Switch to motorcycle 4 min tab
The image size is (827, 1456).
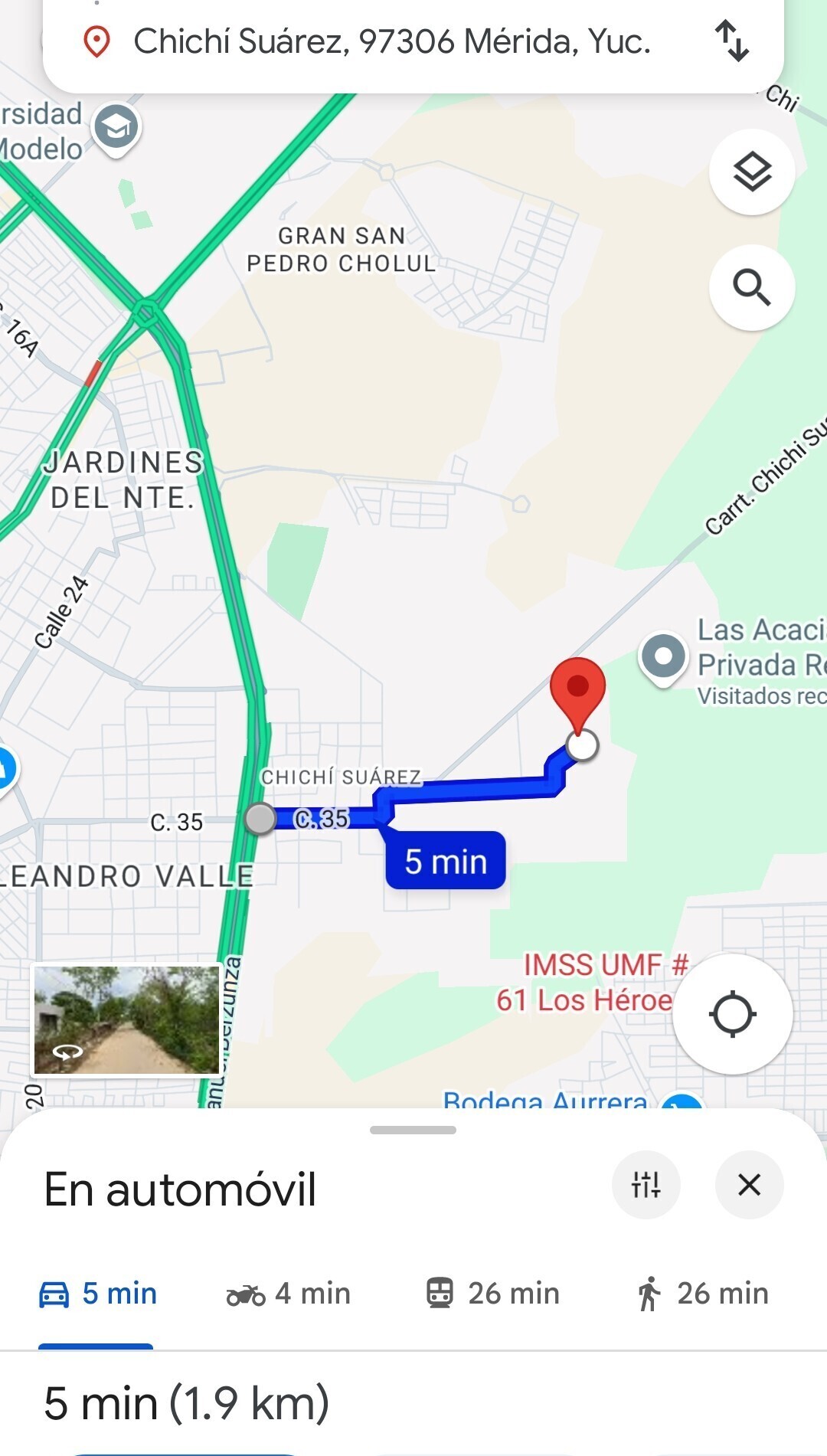click(x=289, y=1294)
